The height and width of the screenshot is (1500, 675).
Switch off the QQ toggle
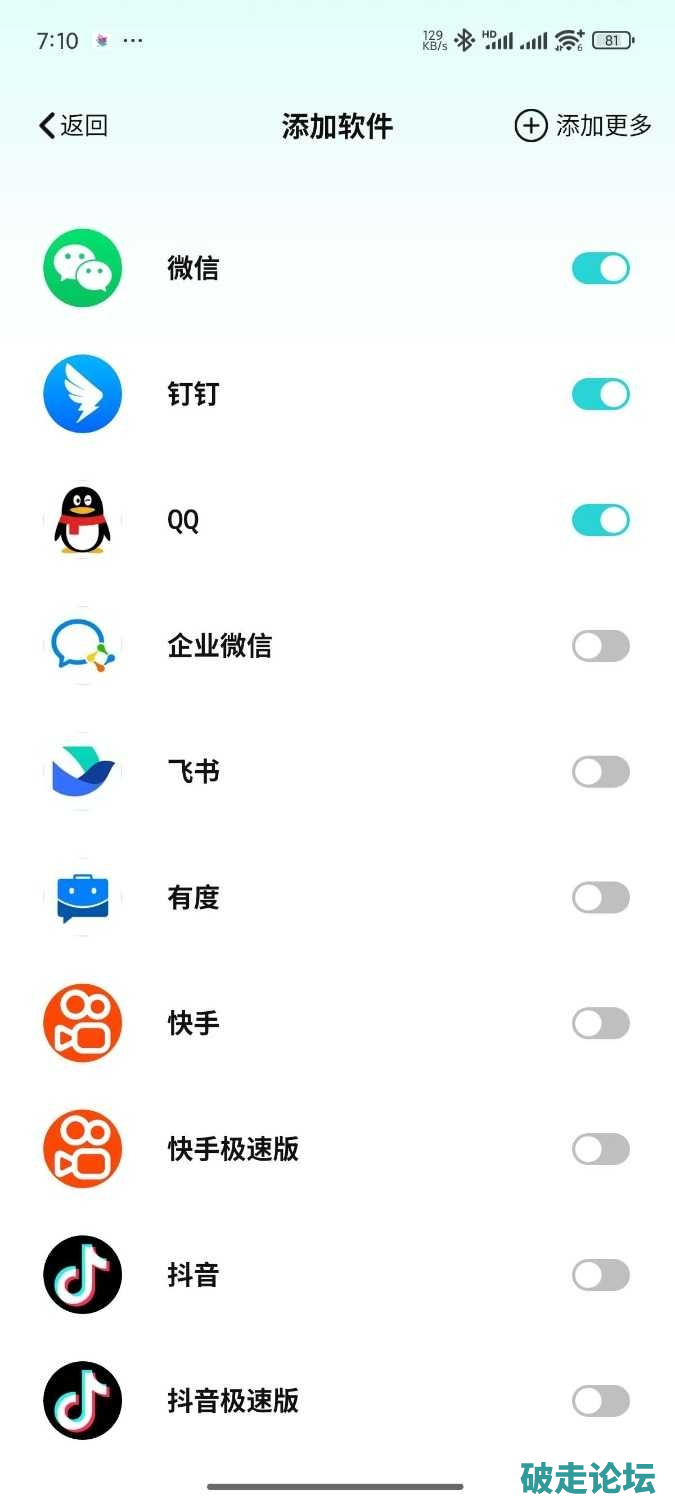pos(600,520)
